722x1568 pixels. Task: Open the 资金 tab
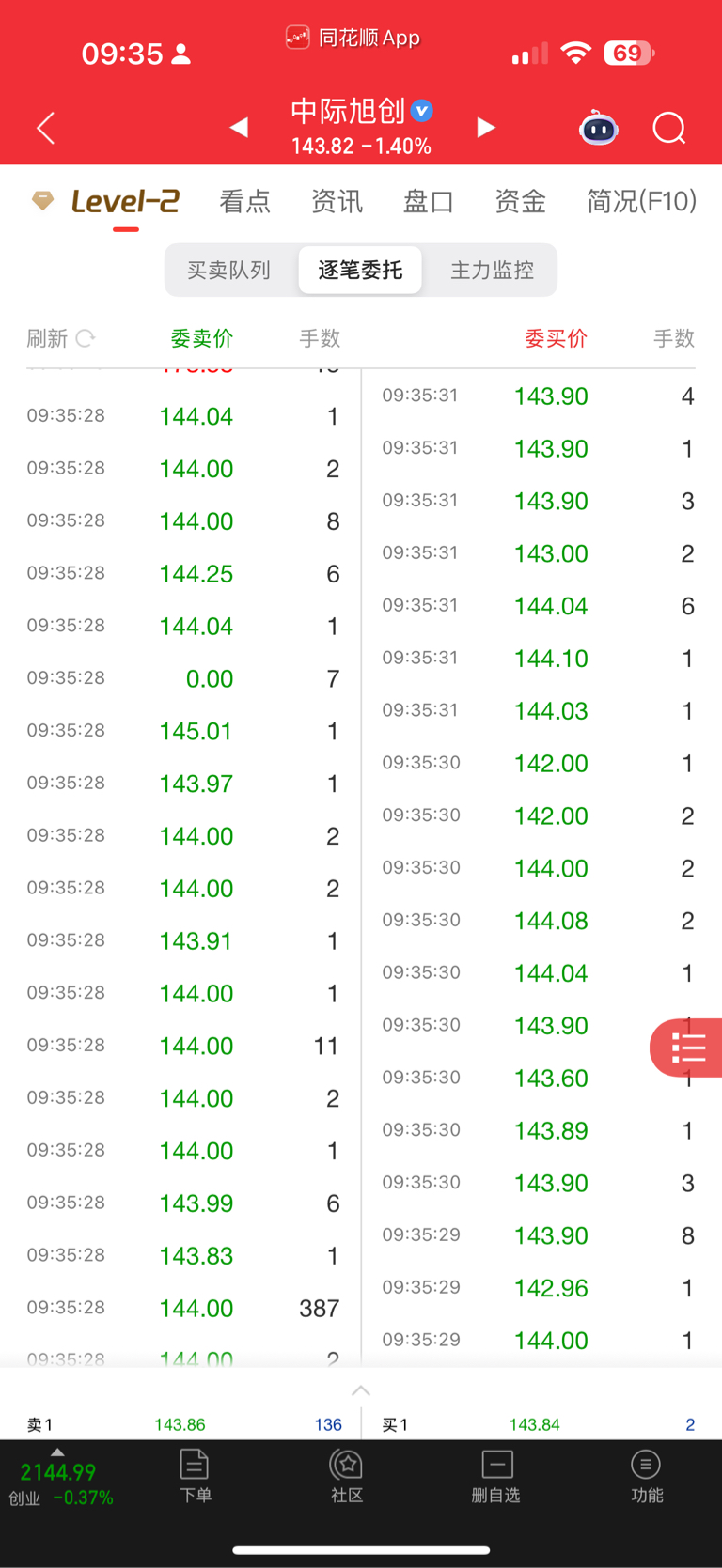click(x=521, y=201)
